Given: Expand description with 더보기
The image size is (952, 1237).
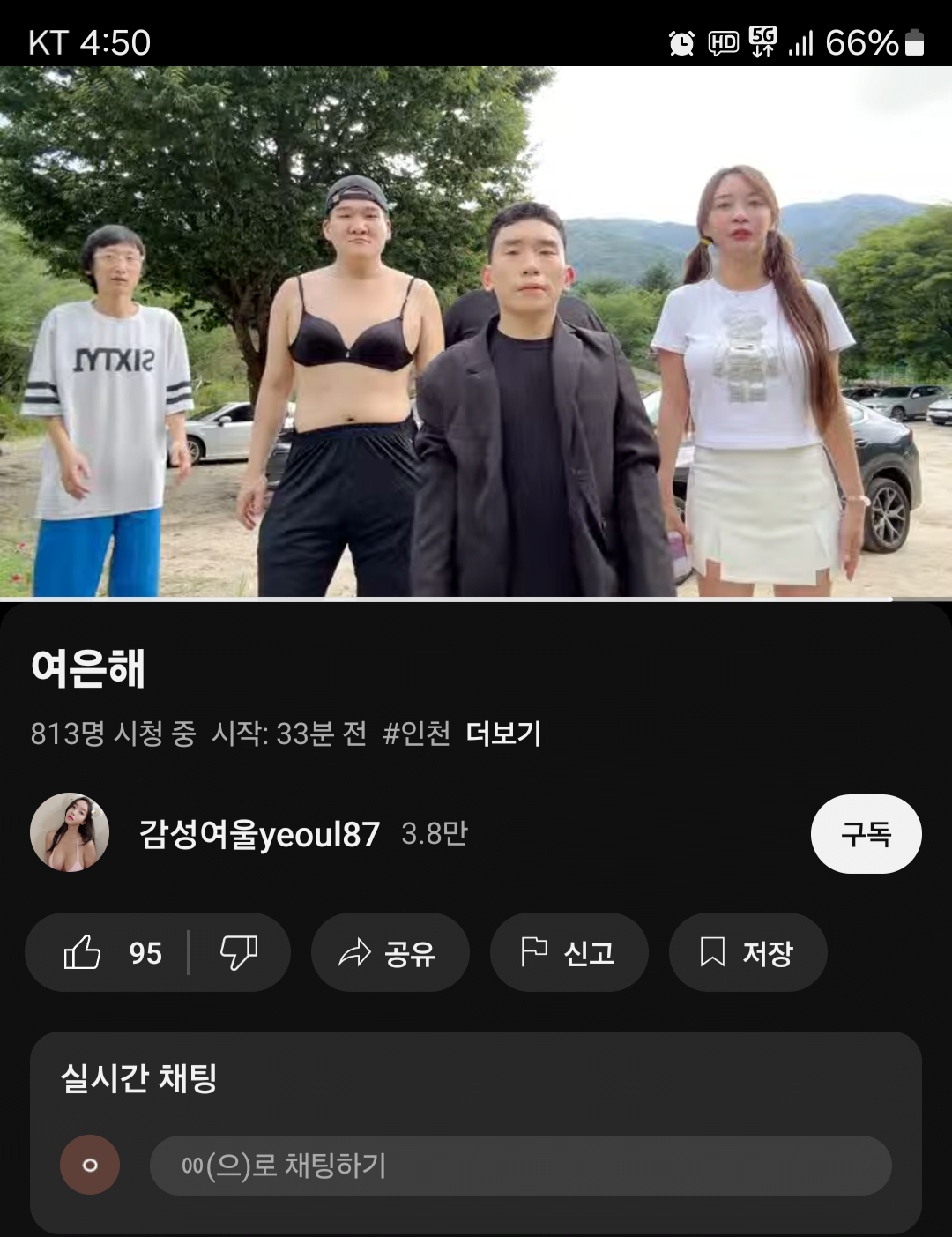Looking at the screenshot, I should (503, 734).
